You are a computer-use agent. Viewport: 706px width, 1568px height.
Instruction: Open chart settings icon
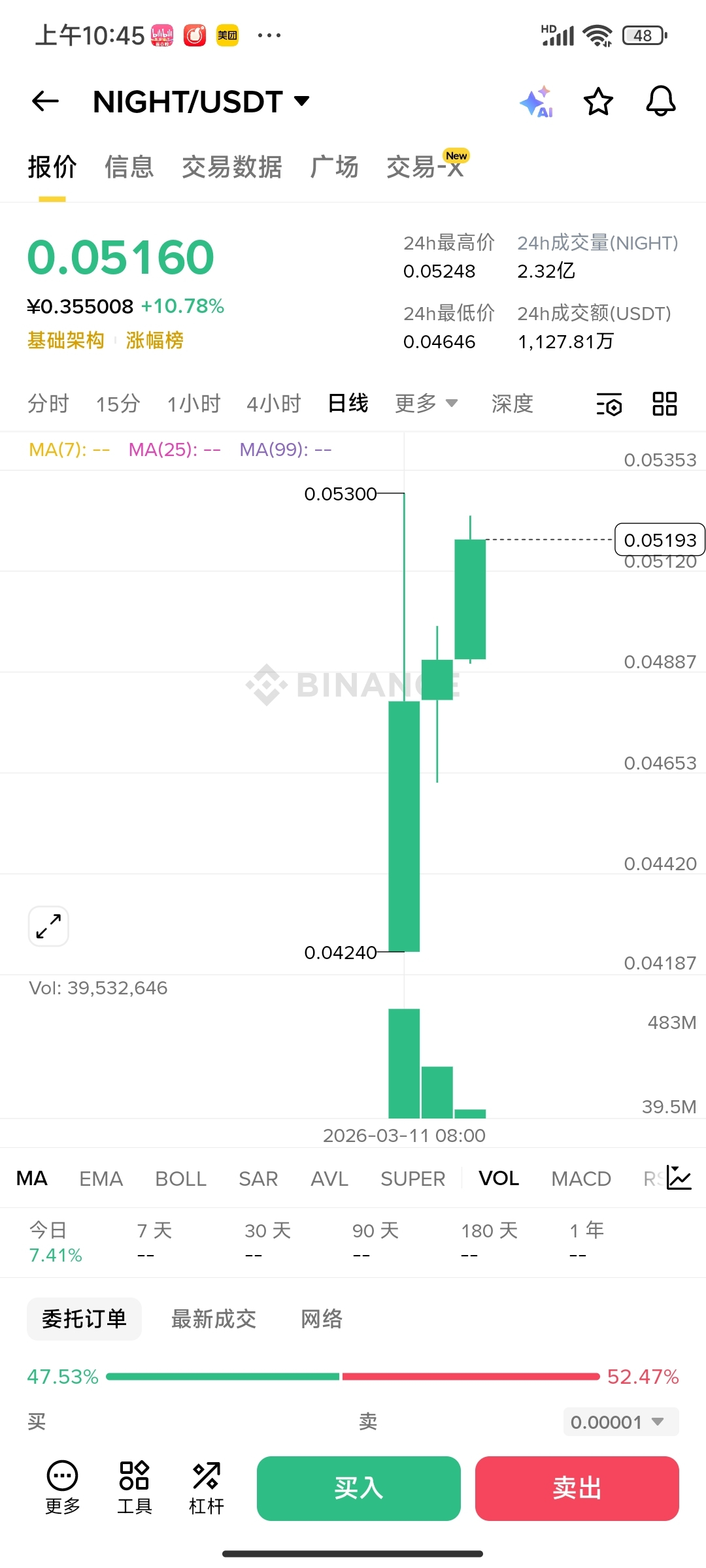609,404
